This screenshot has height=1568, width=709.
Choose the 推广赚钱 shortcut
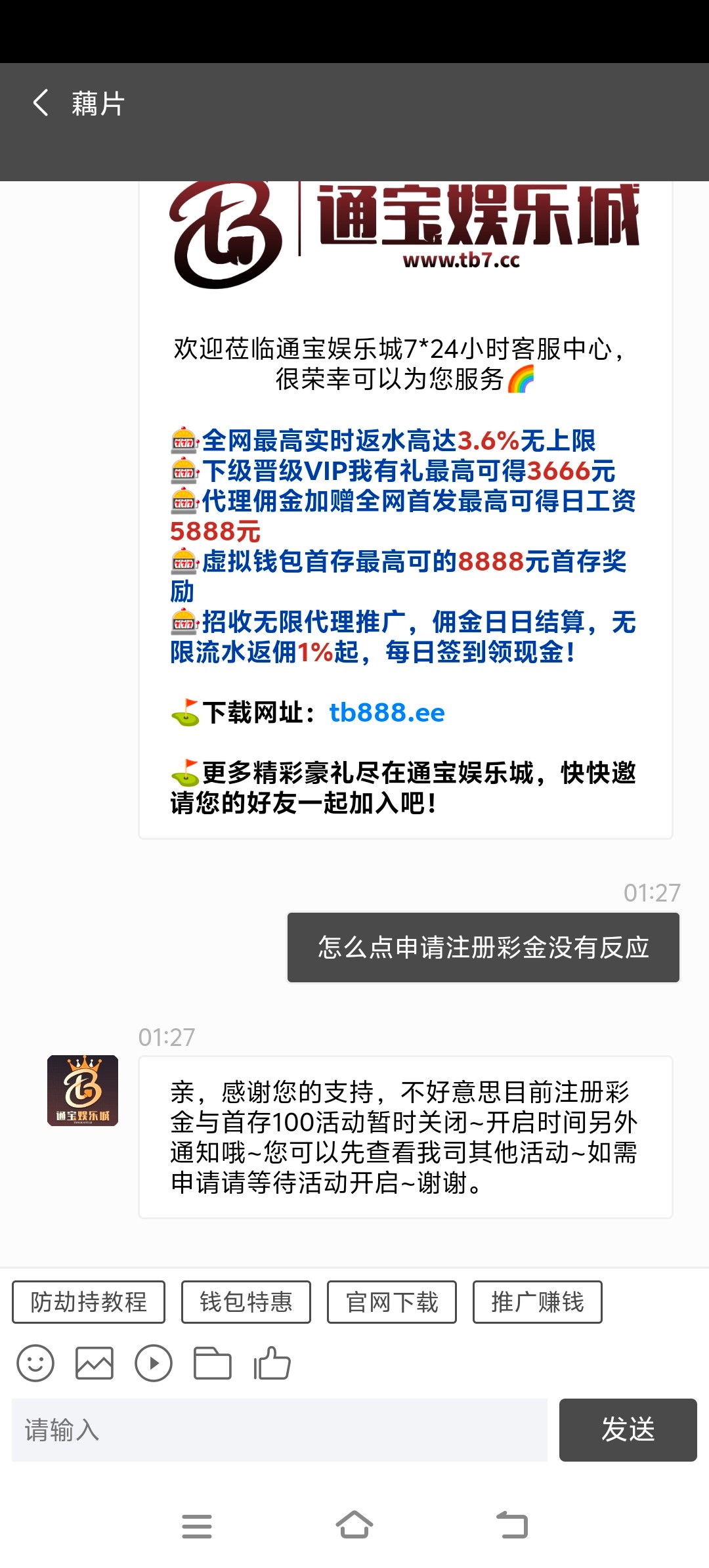click(x=537, y=1302)
